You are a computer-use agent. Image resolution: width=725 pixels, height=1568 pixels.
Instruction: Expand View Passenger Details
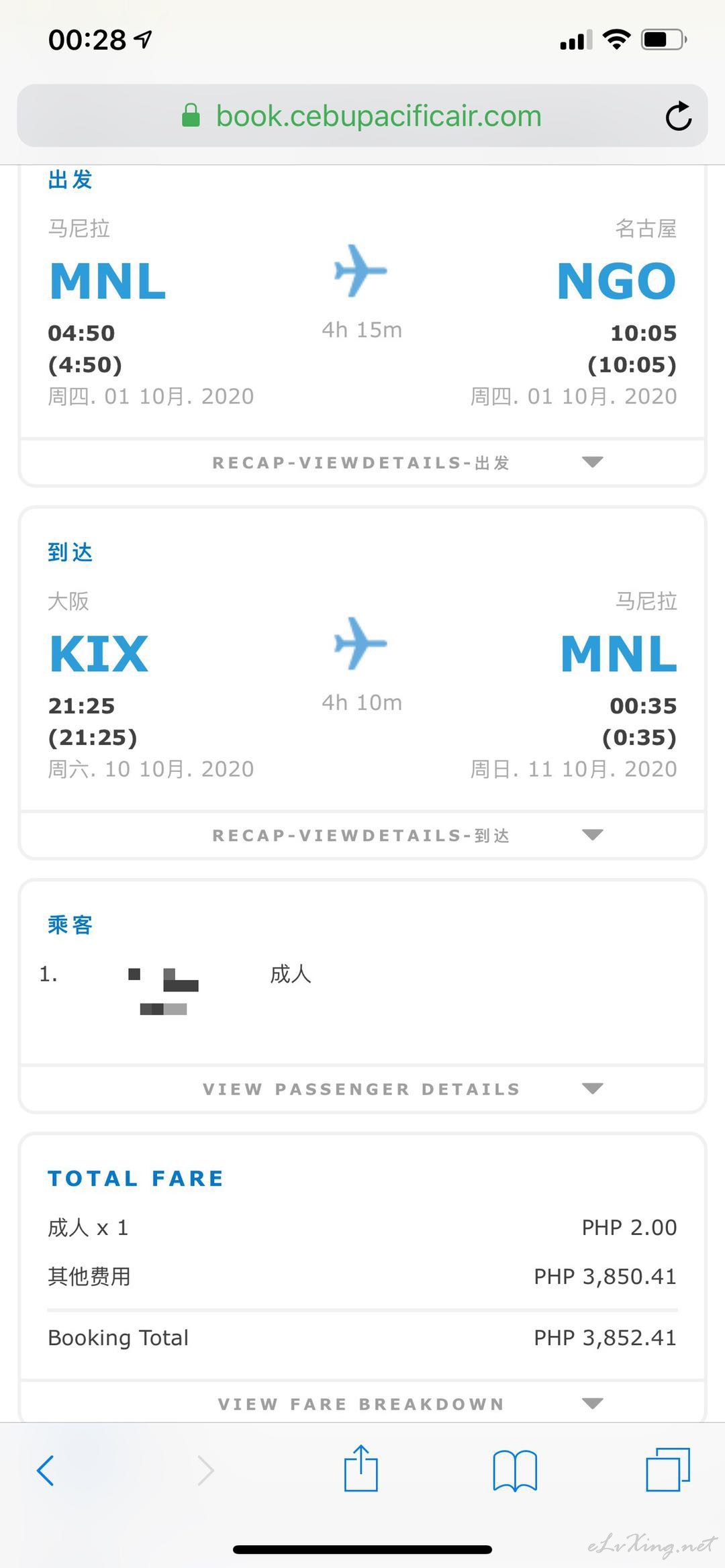point(362,1089)
